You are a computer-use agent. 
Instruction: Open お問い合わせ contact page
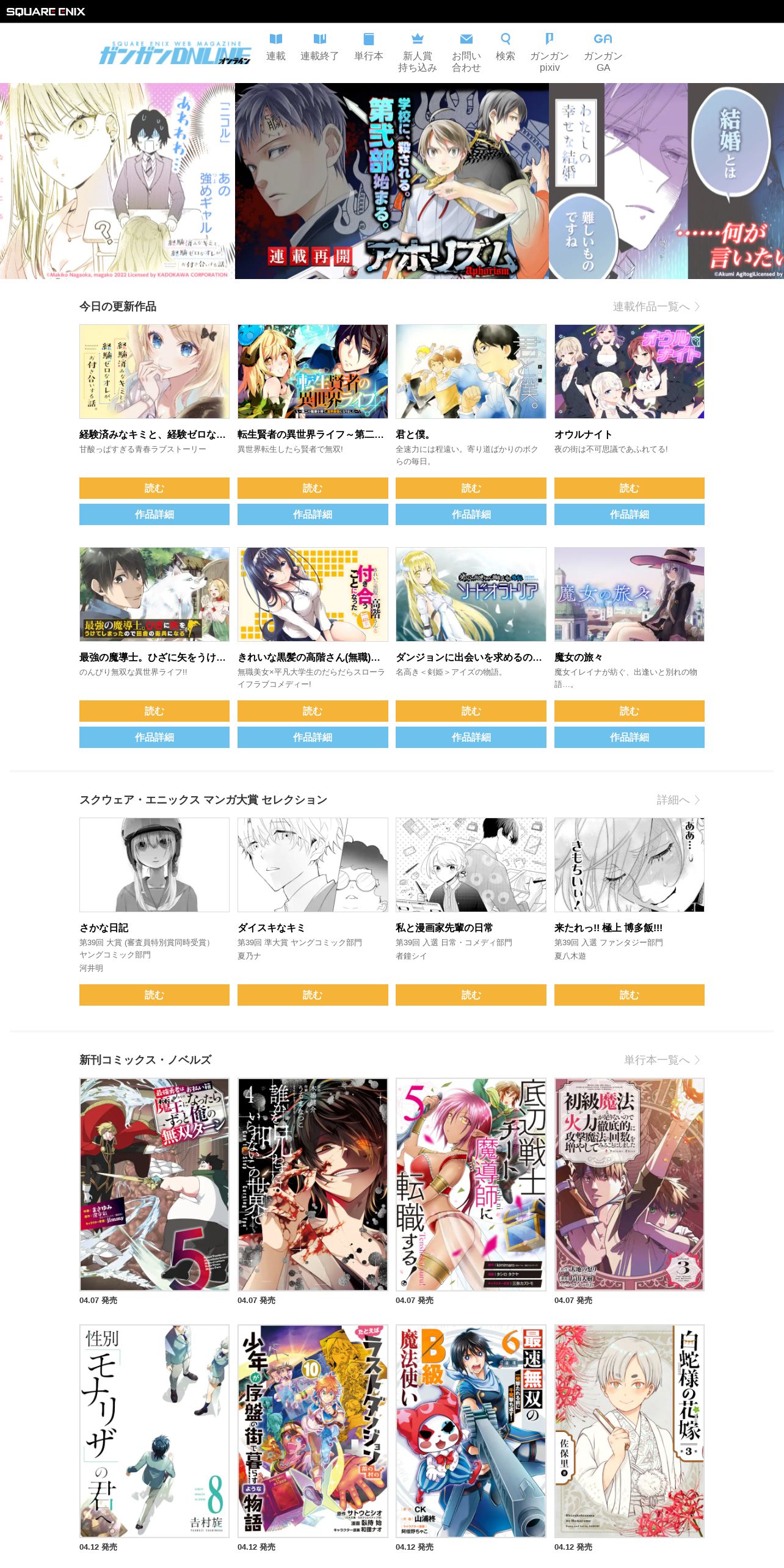466,53
